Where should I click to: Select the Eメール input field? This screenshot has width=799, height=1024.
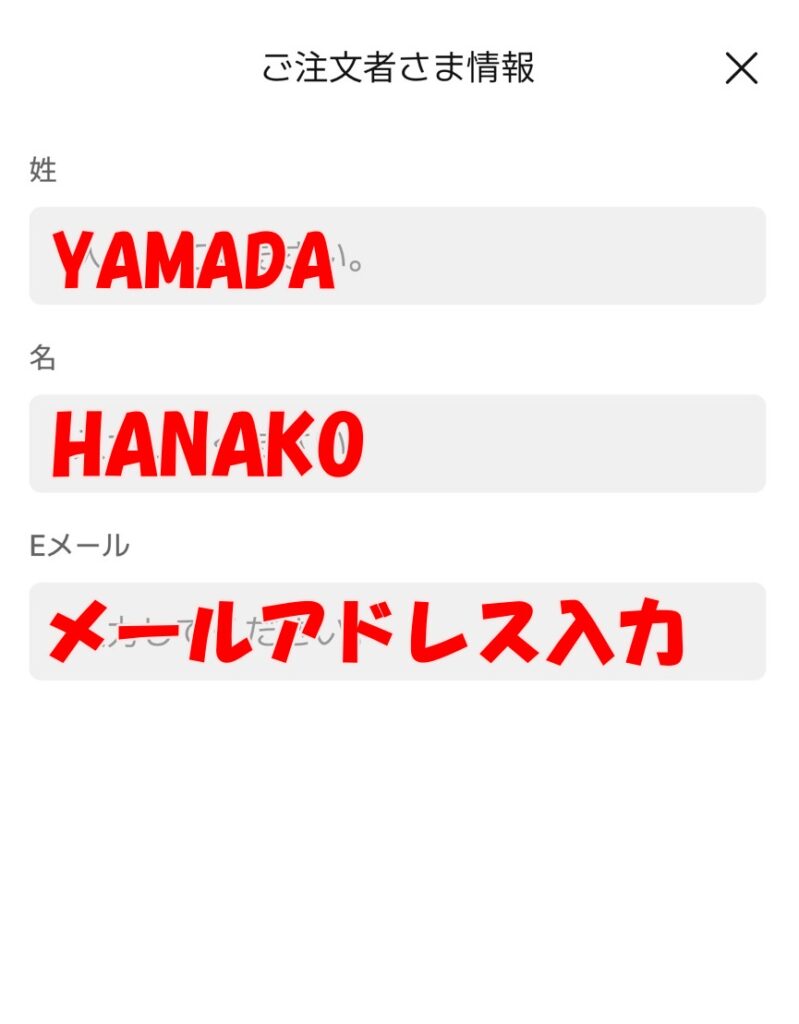tap(397, 631)
